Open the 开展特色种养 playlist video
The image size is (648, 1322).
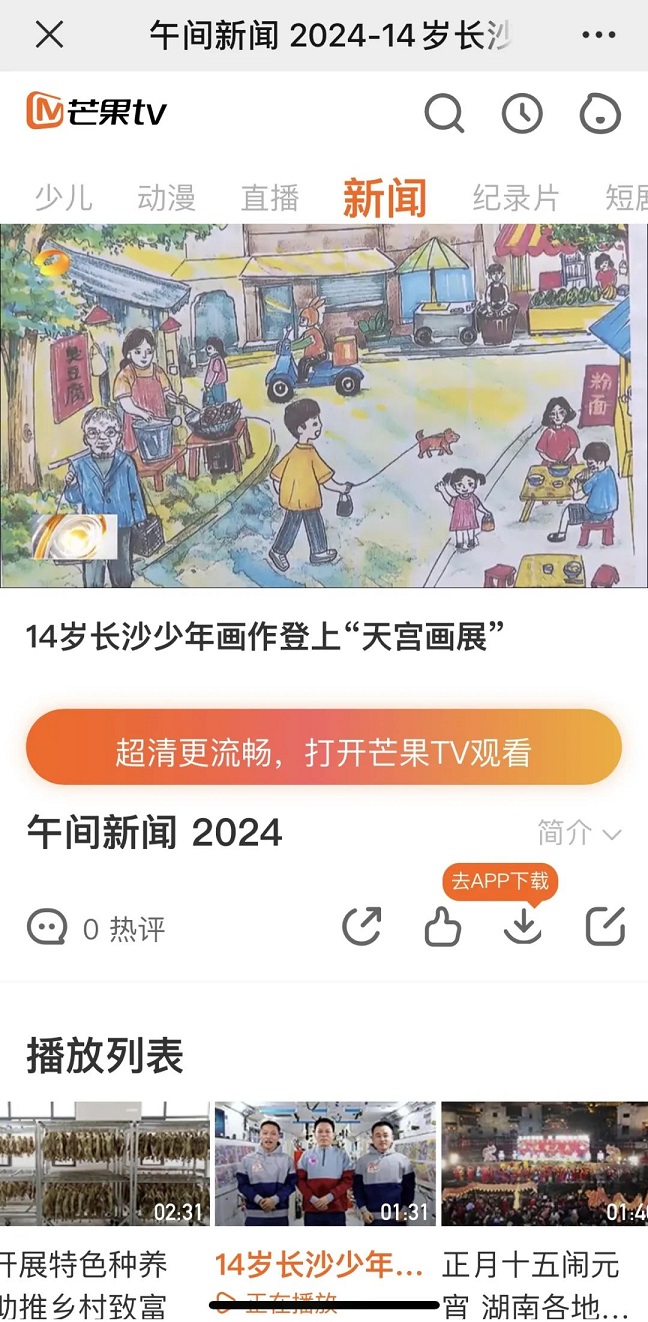pos(104,1165)
